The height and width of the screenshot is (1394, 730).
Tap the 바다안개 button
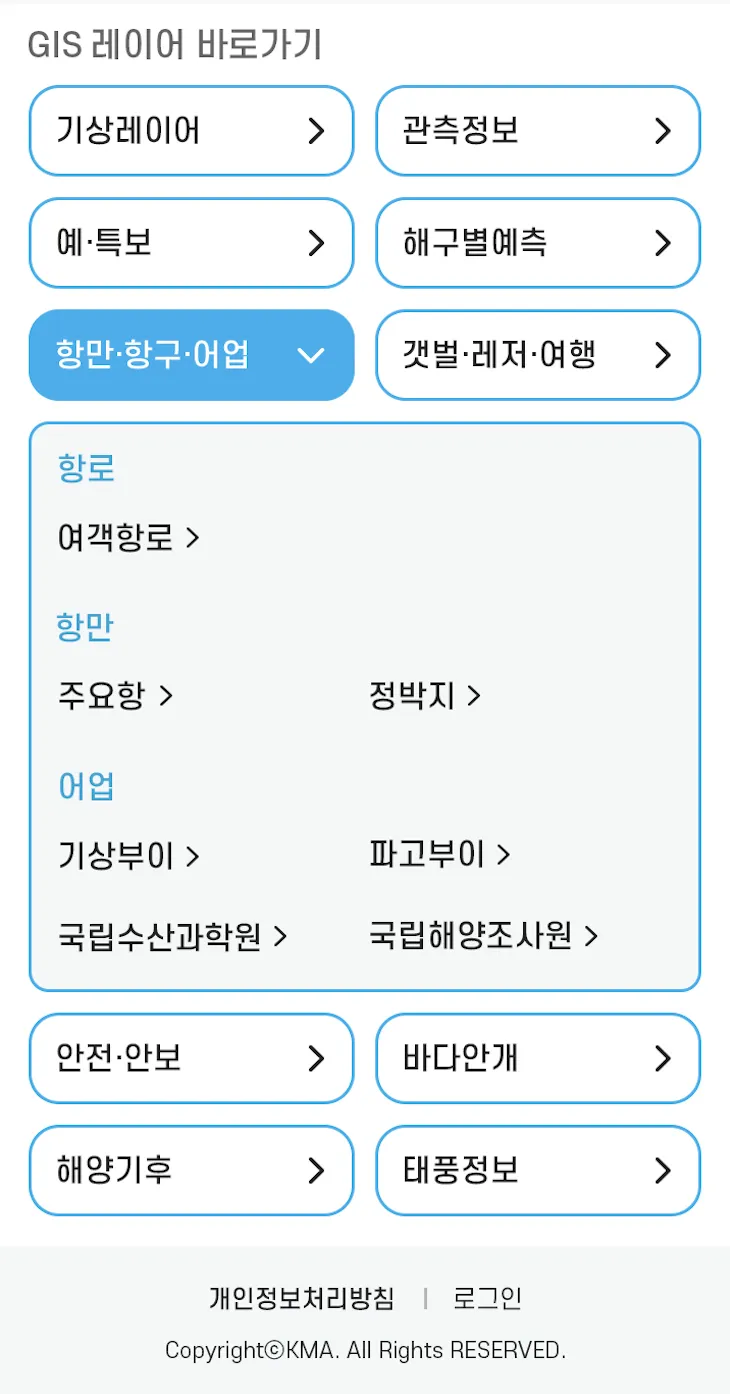(537, 1059)
